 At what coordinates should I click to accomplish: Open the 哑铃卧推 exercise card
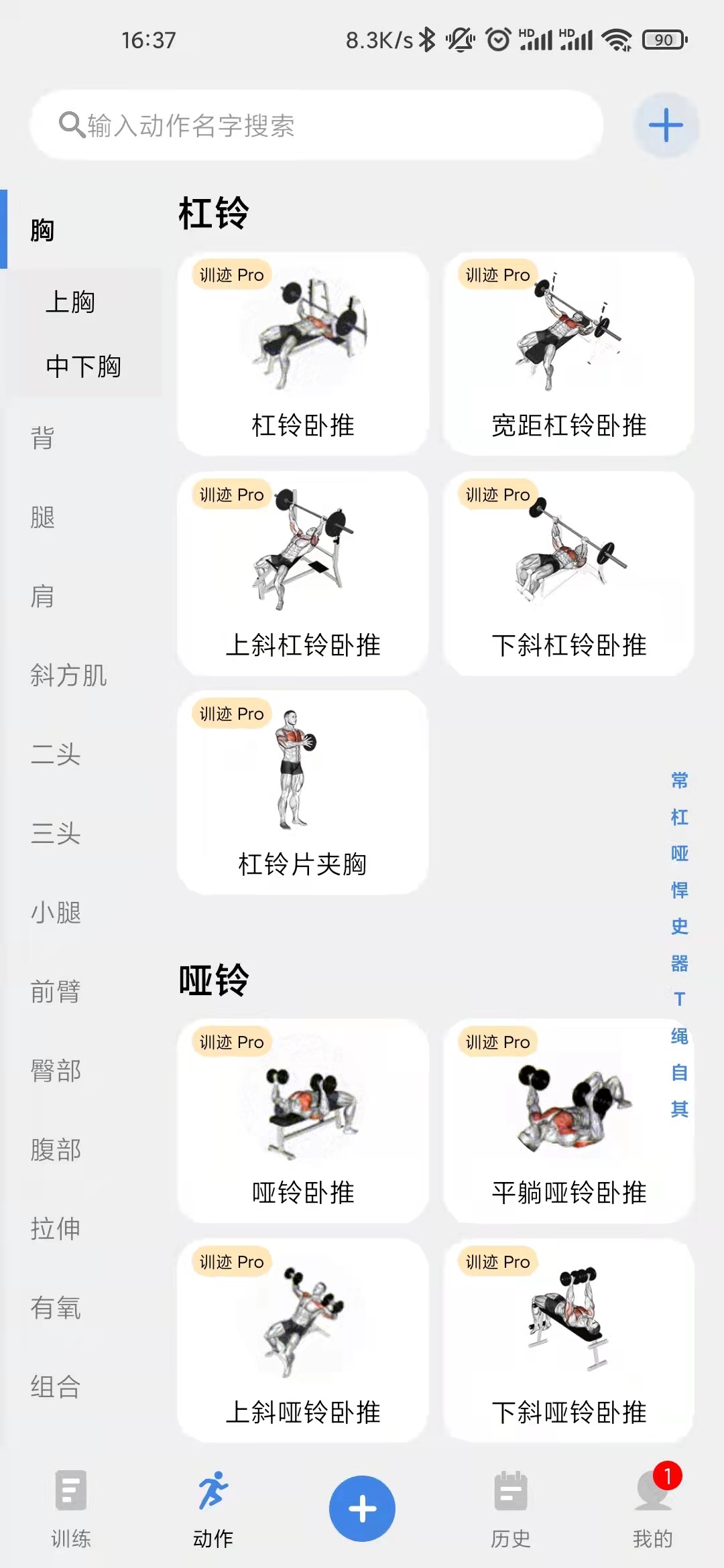pyautogui.click(x=302, y=1121)
